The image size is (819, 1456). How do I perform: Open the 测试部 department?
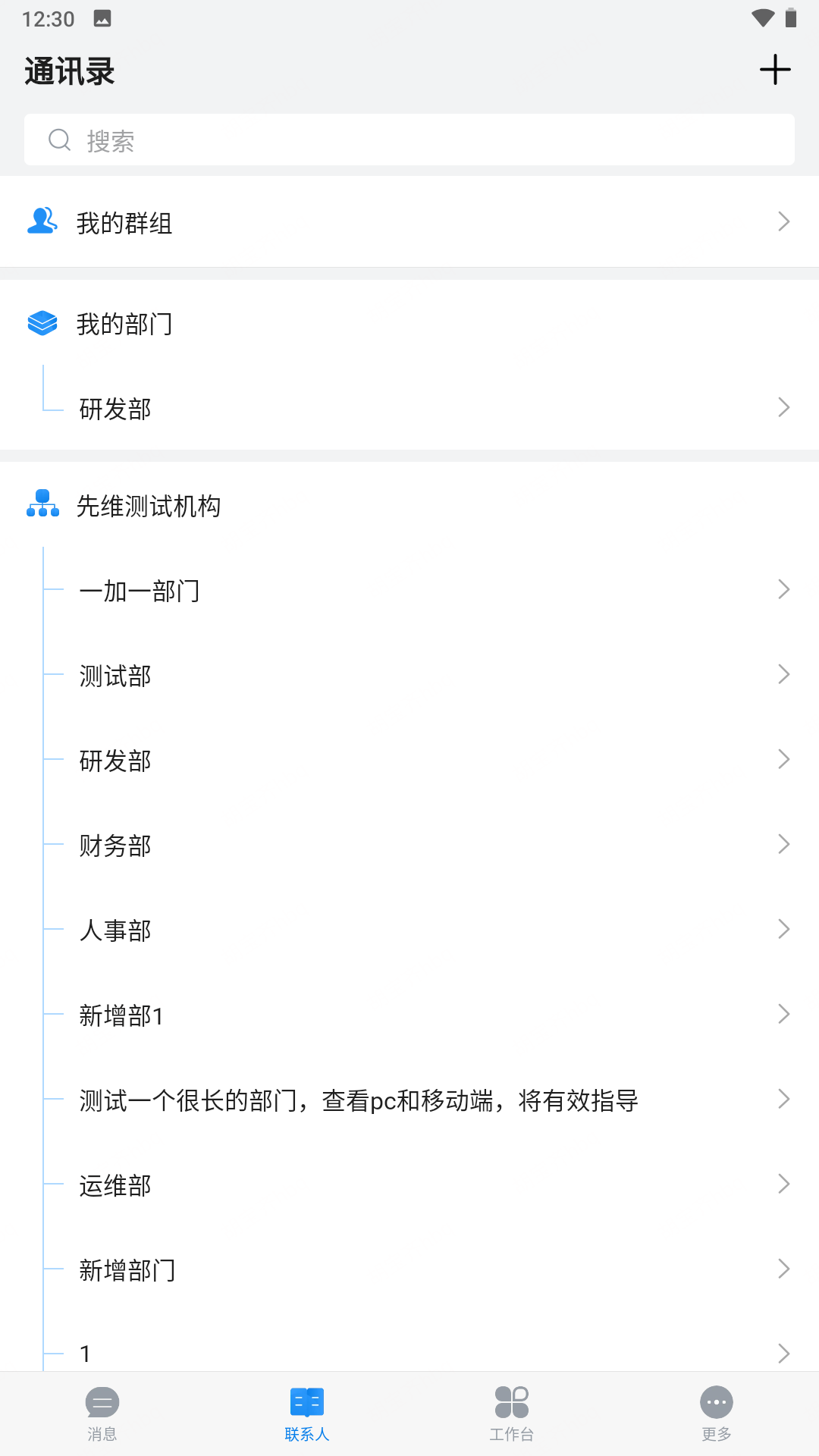pyautogui.click(x=409, y=675)
